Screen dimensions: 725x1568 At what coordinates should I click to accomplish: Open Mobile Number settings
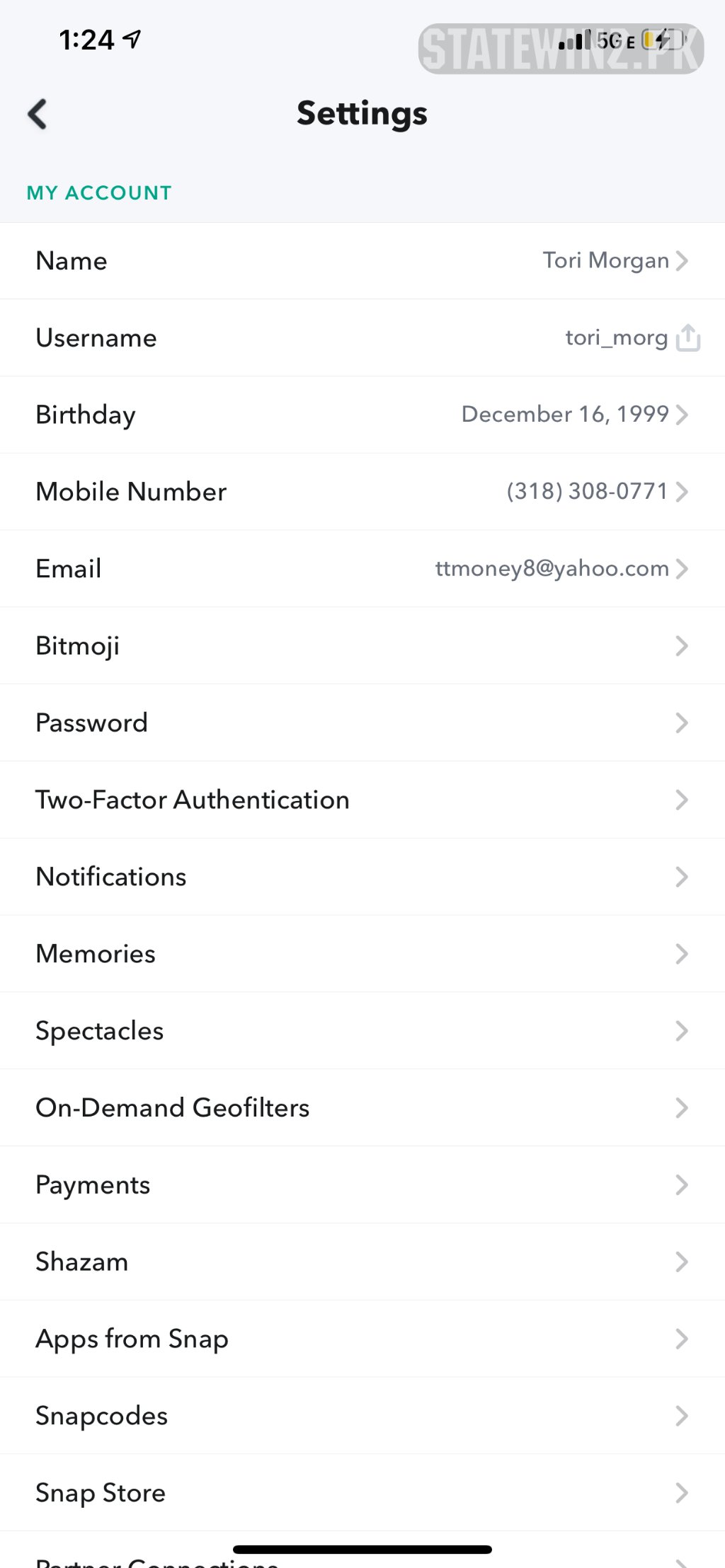point(362,492)
